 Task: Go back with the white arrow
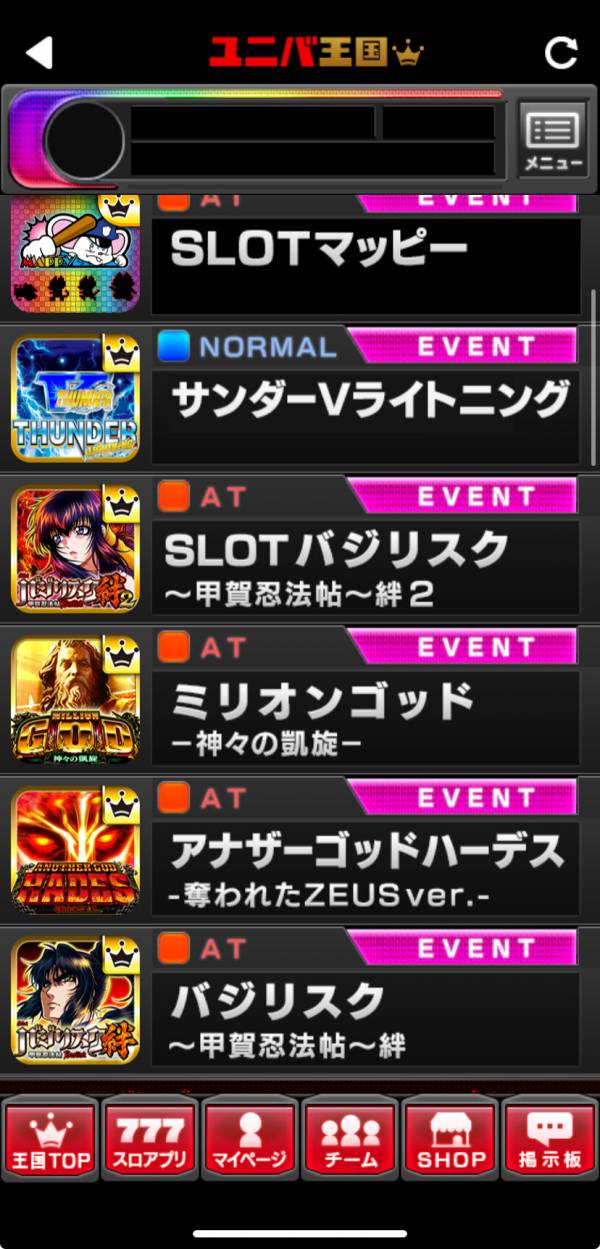(39, 52)
